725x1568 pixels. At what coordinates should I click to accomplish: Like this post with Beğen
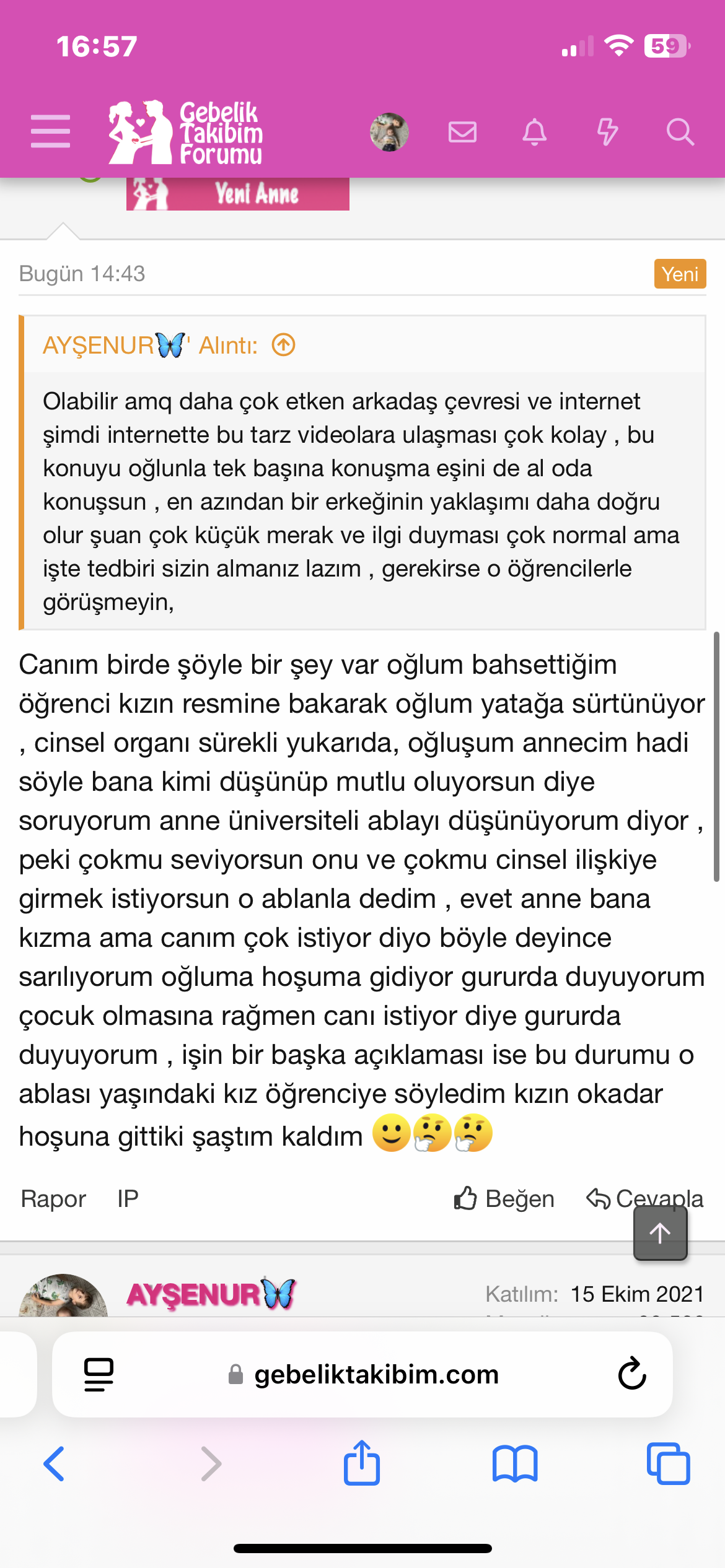504,1199
